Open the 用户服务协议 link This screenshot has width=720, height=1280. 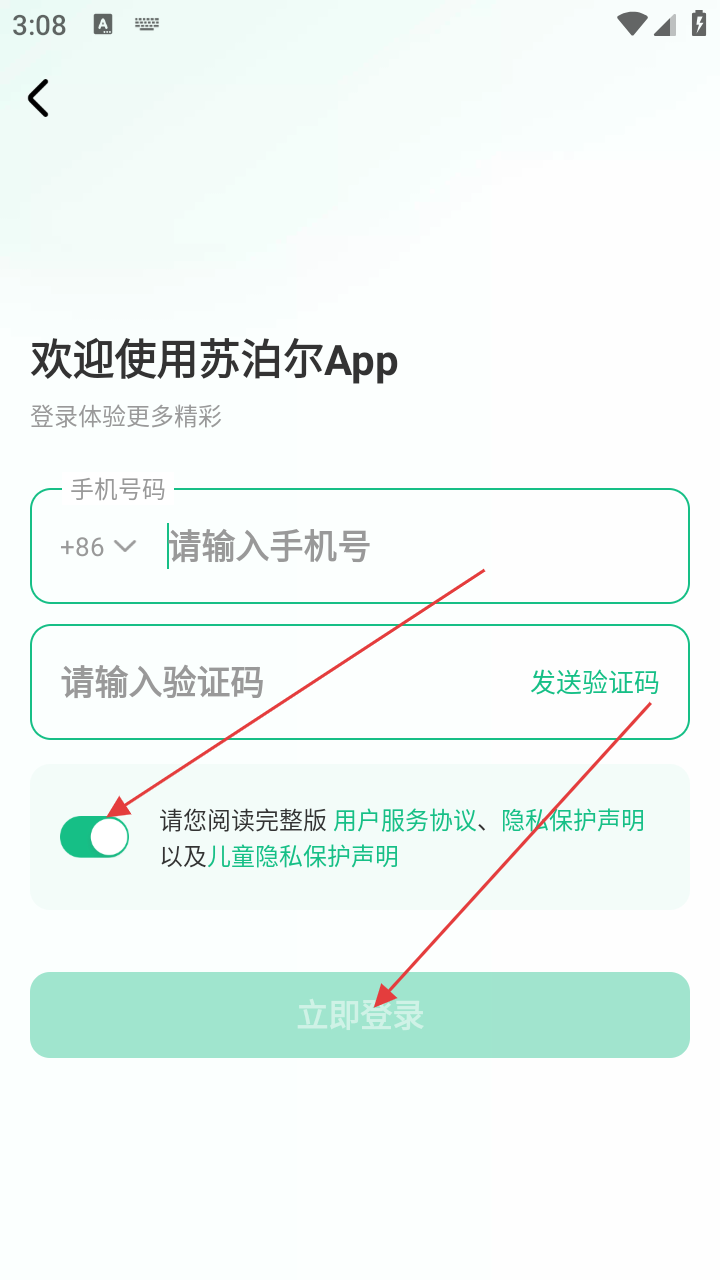(404, 821)
